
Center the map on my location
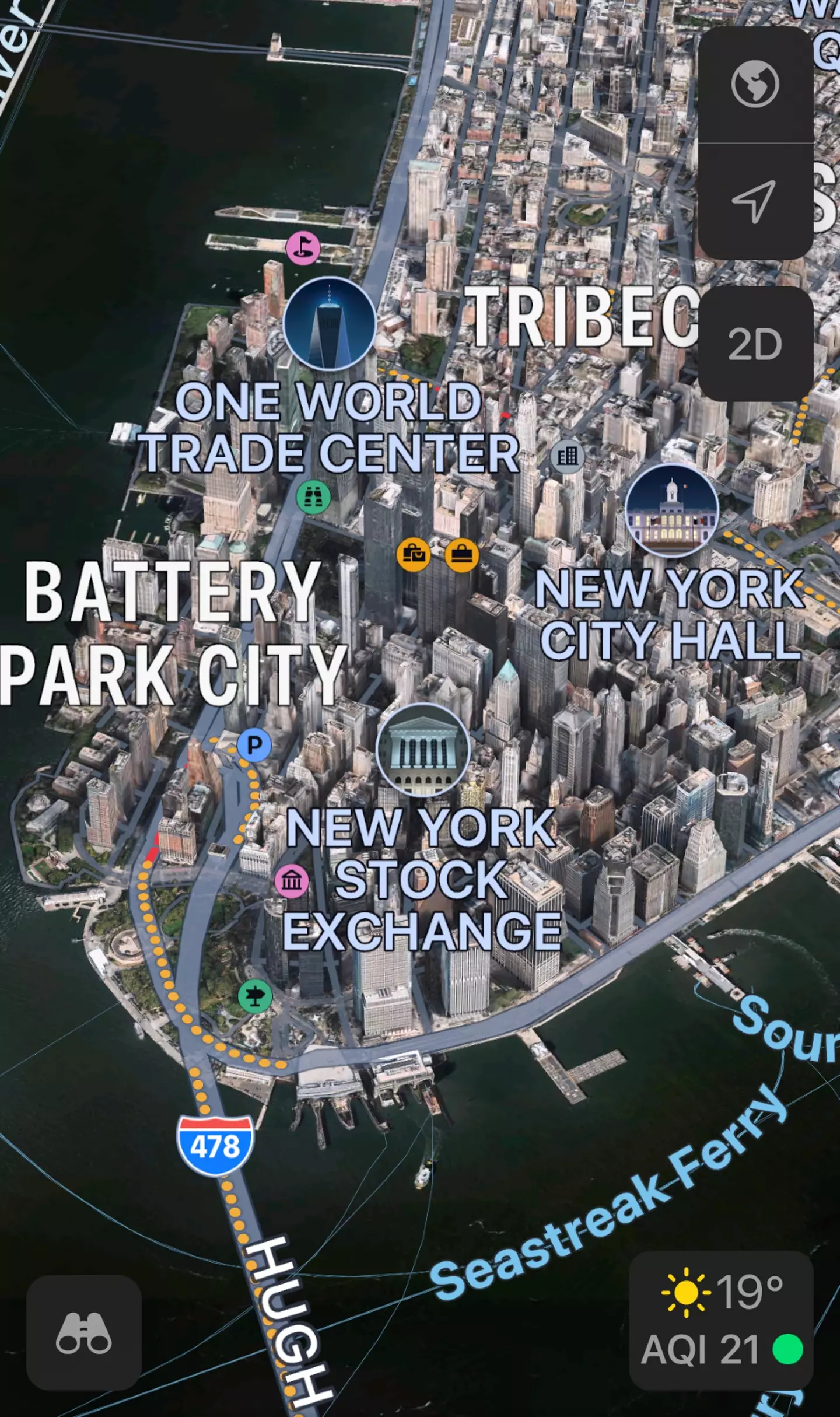point(755,201)
